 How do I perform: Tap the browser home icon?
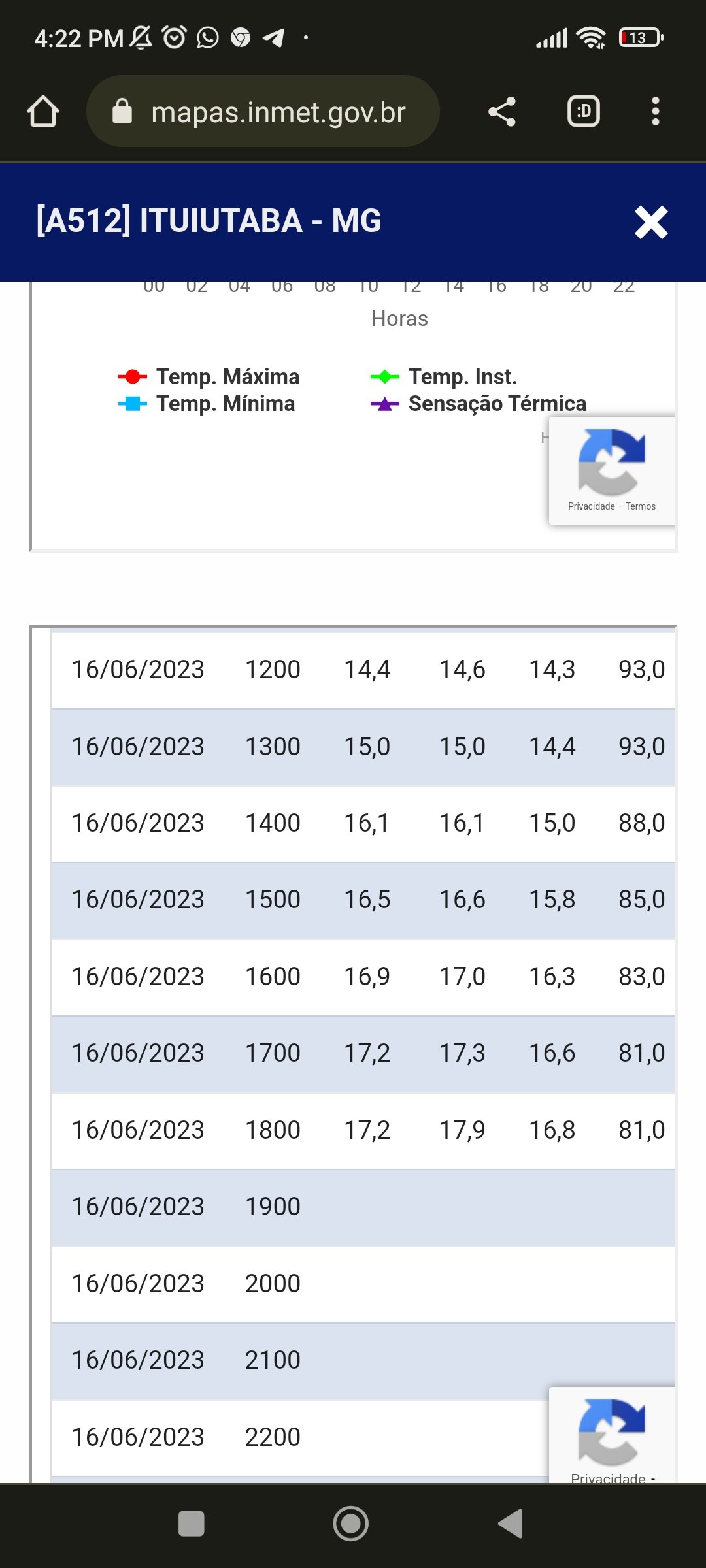[43, 111]
